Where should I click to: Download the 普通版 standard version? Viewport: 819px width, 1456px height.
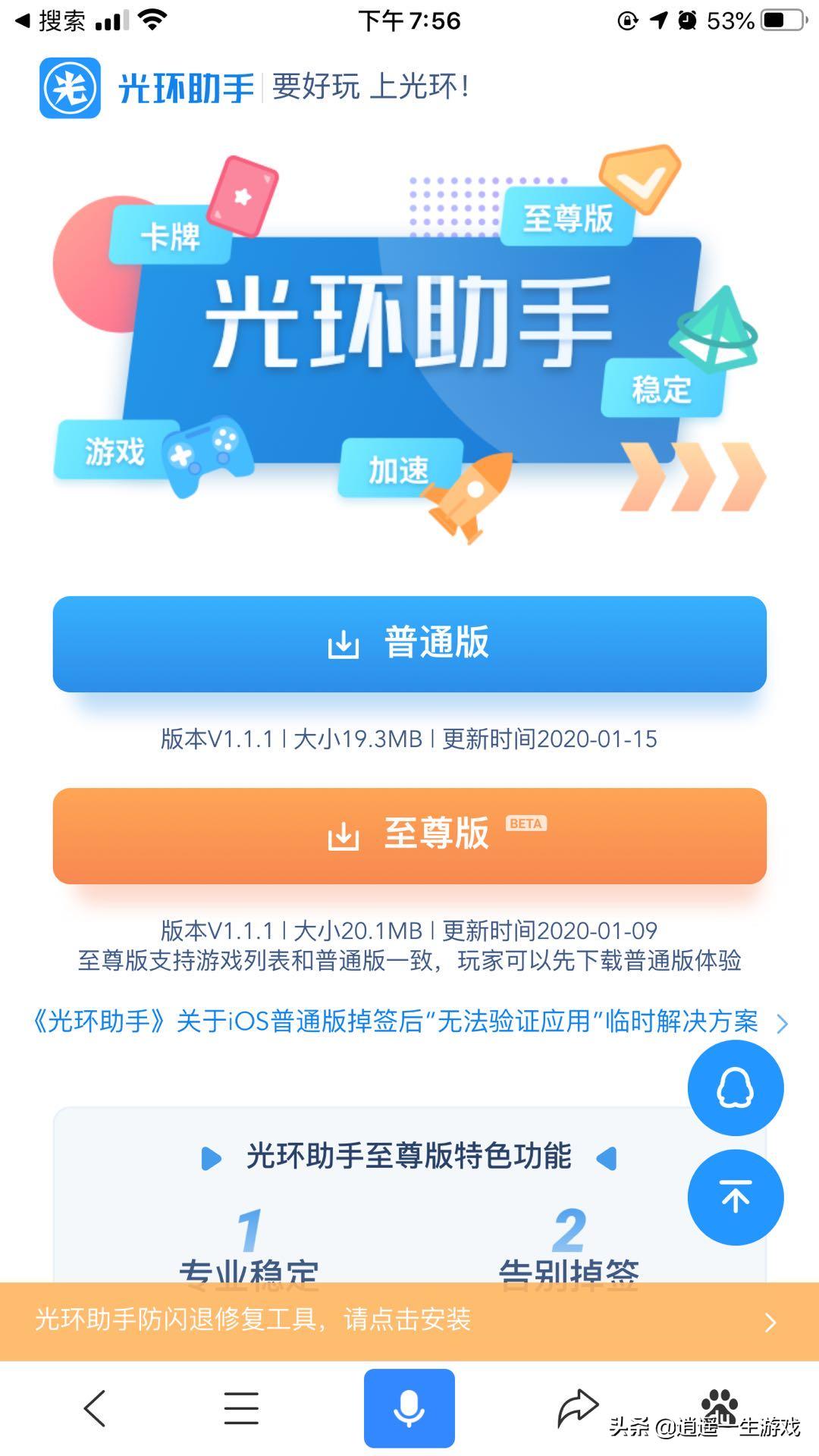tap(409, 643)
